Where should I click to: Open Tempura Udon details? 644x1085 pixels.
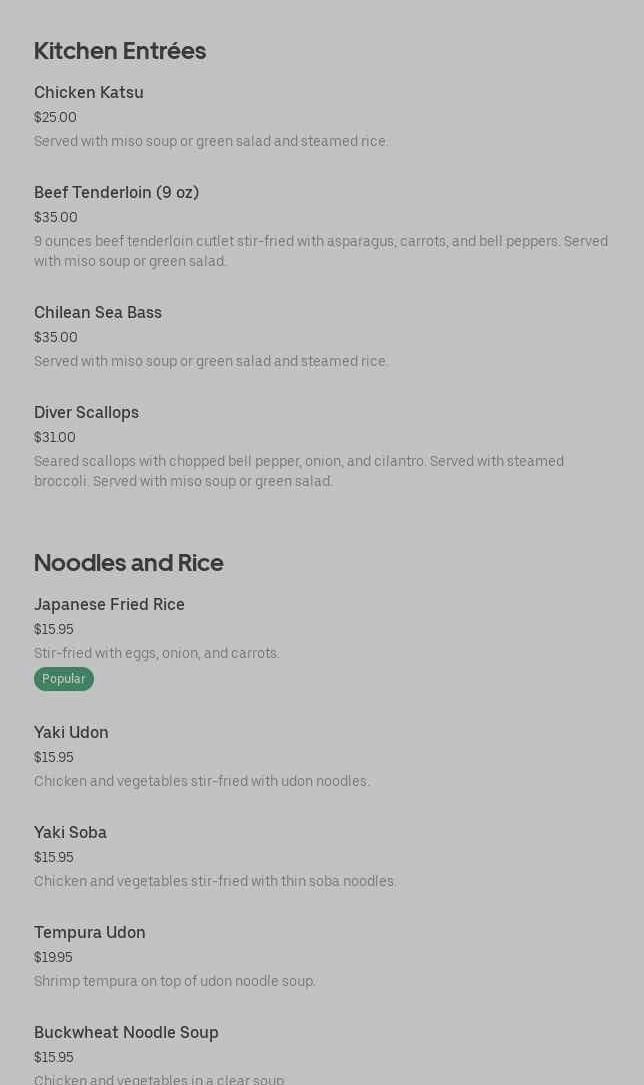[90, 933]
